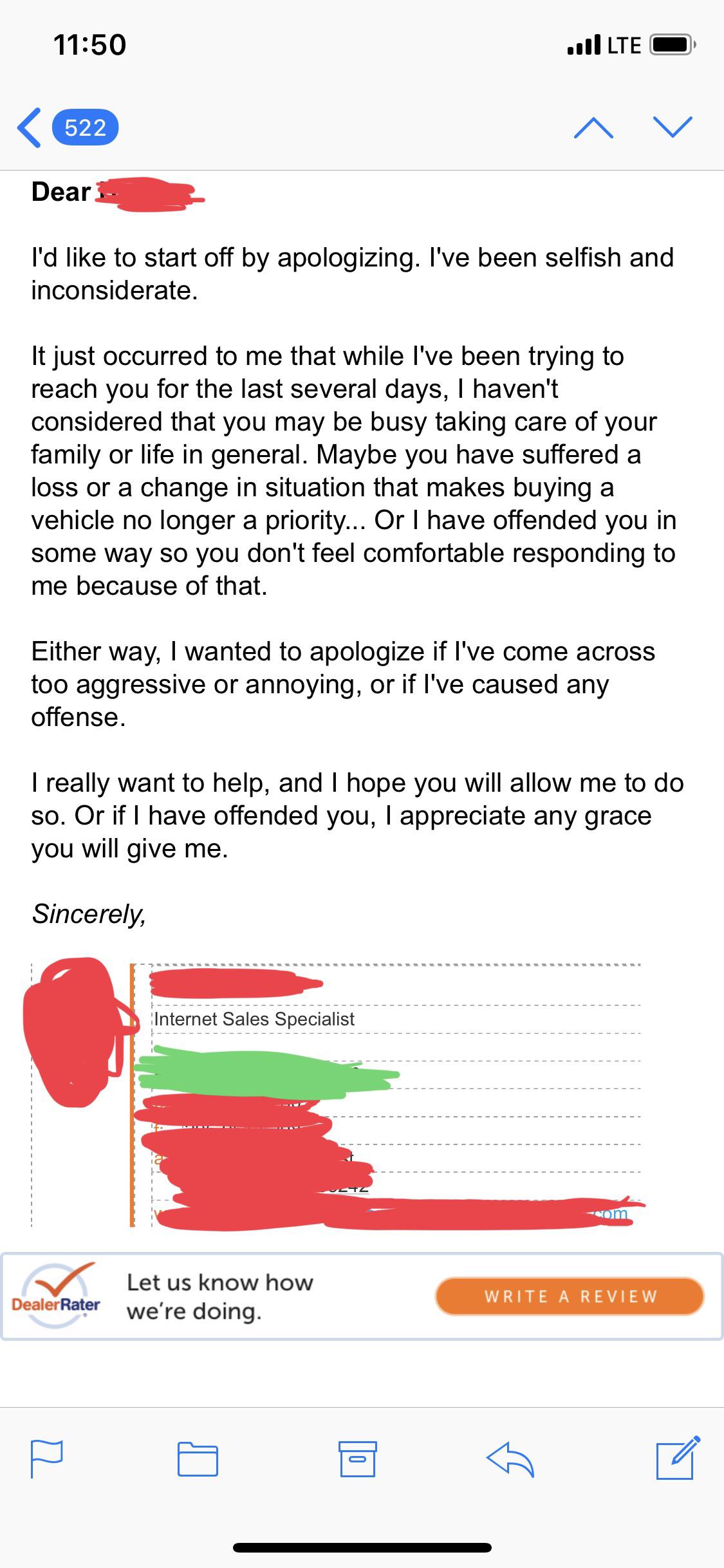Screen dimensions: 724x1568
Task: Tap the cellular signal bars icon
Action: (584, 44)
